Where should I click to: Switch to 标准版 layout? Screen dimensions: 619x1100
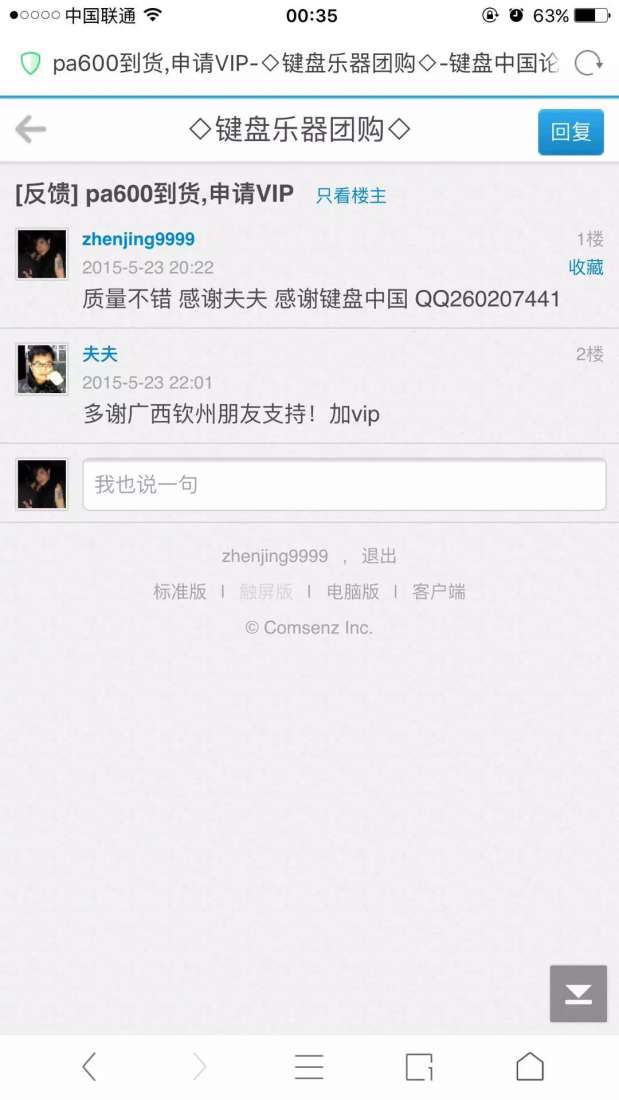(180, 592)
